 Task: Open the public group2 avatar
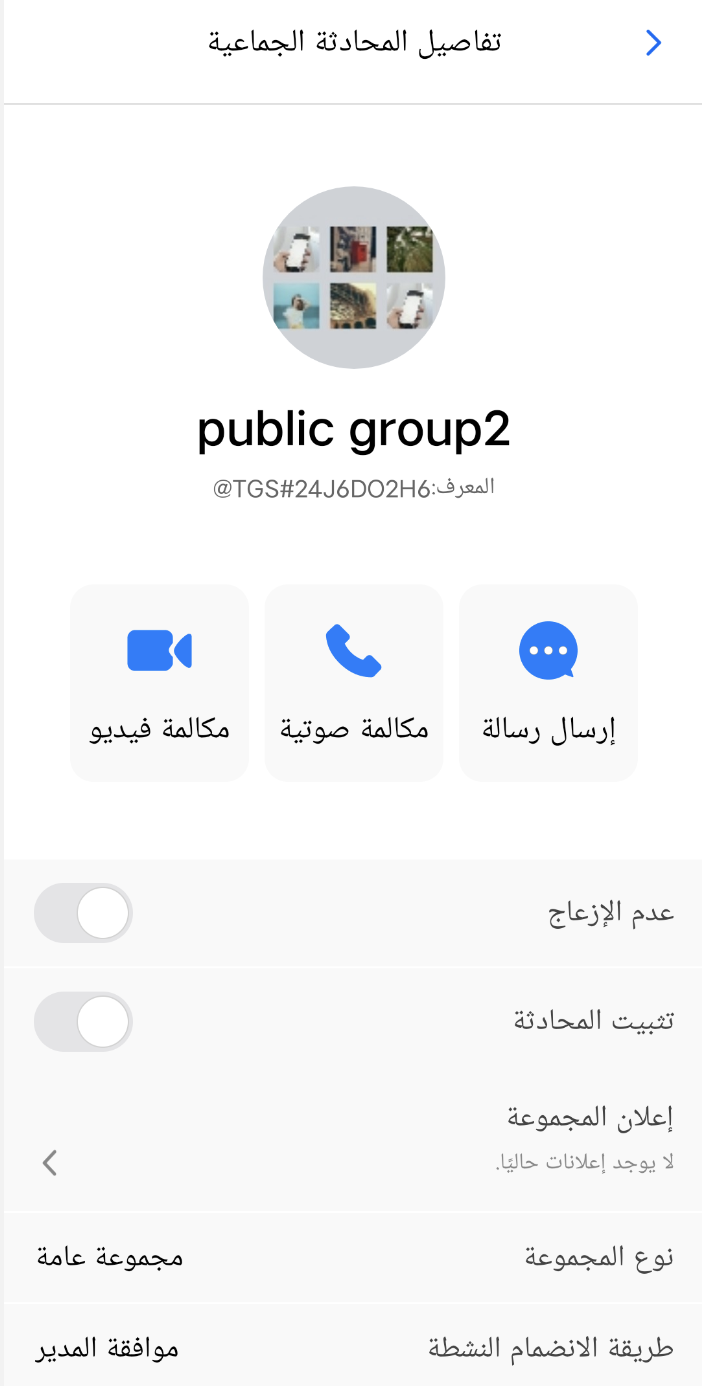click(x=354, y=277)
